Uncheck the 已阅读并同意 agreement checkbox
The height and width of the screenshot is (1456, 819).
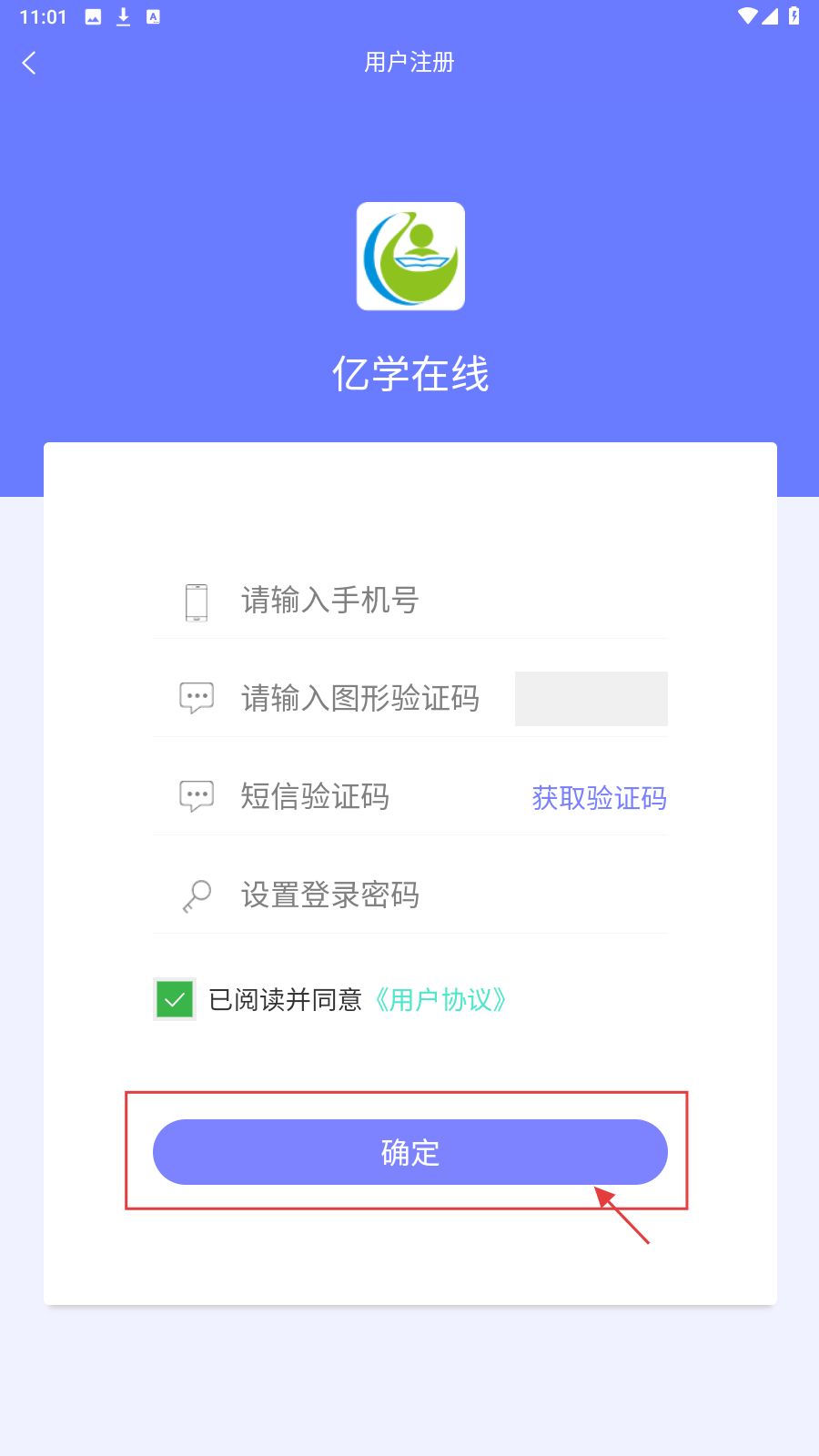click(175, 999)
